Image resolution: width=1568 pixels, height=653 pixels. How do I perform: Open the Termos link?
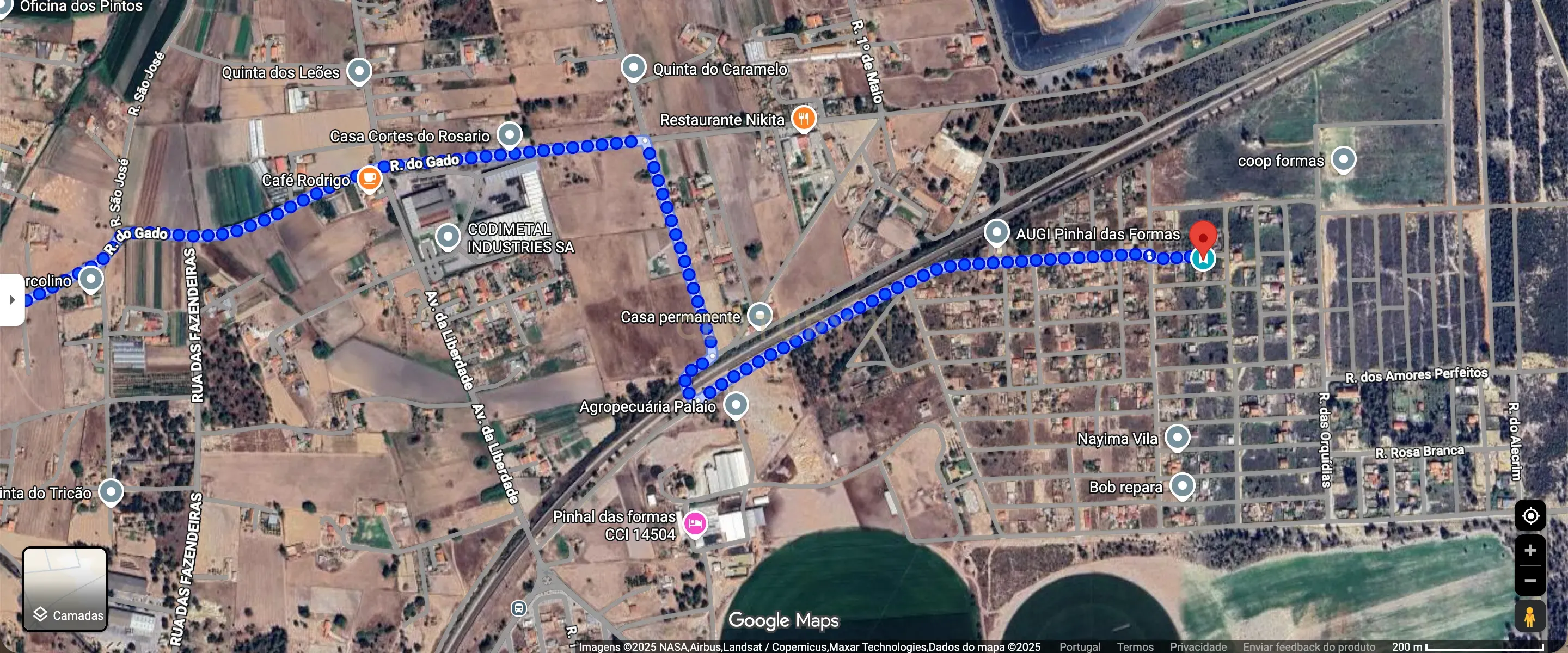point(1135,646)
